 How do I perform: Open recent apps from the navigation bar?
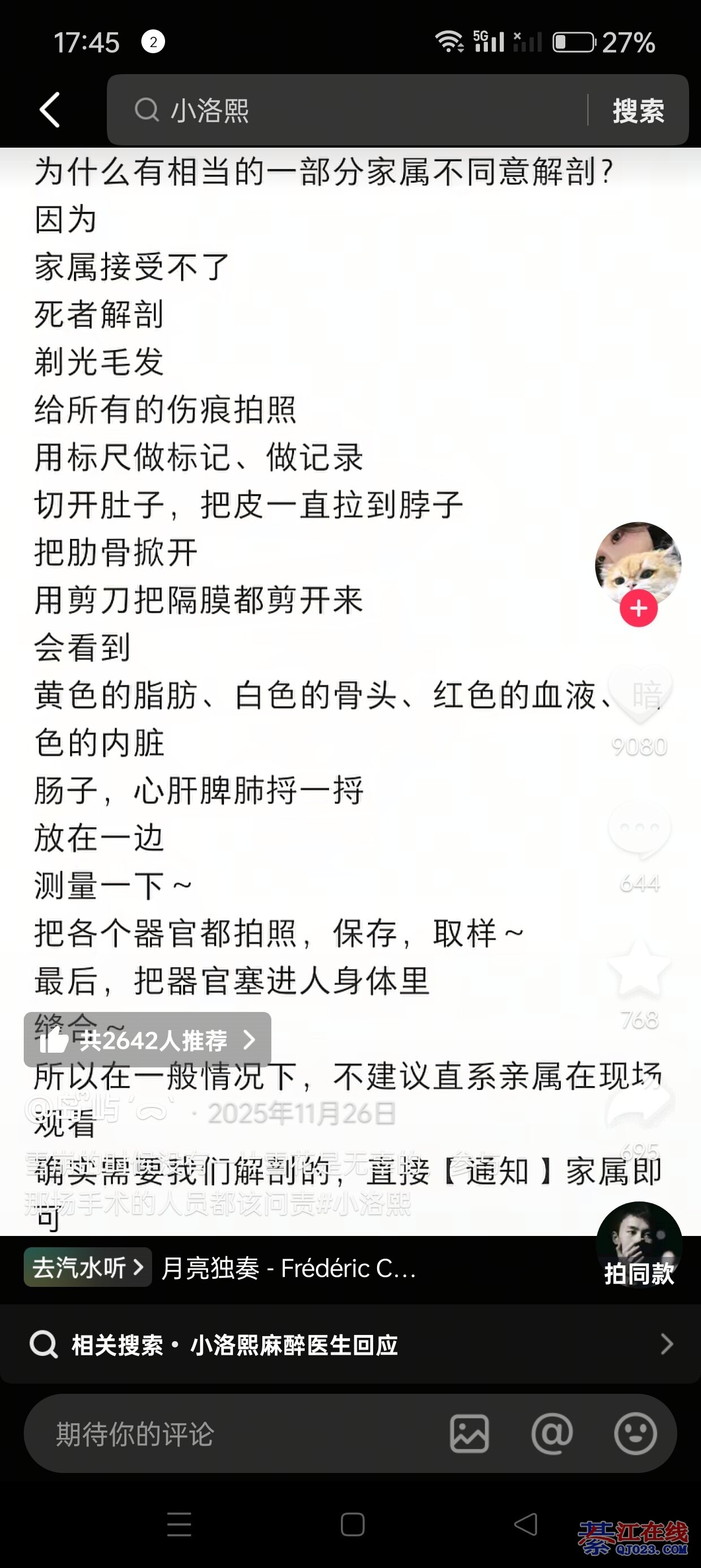pyautogui.click(x=179, y=1524)
